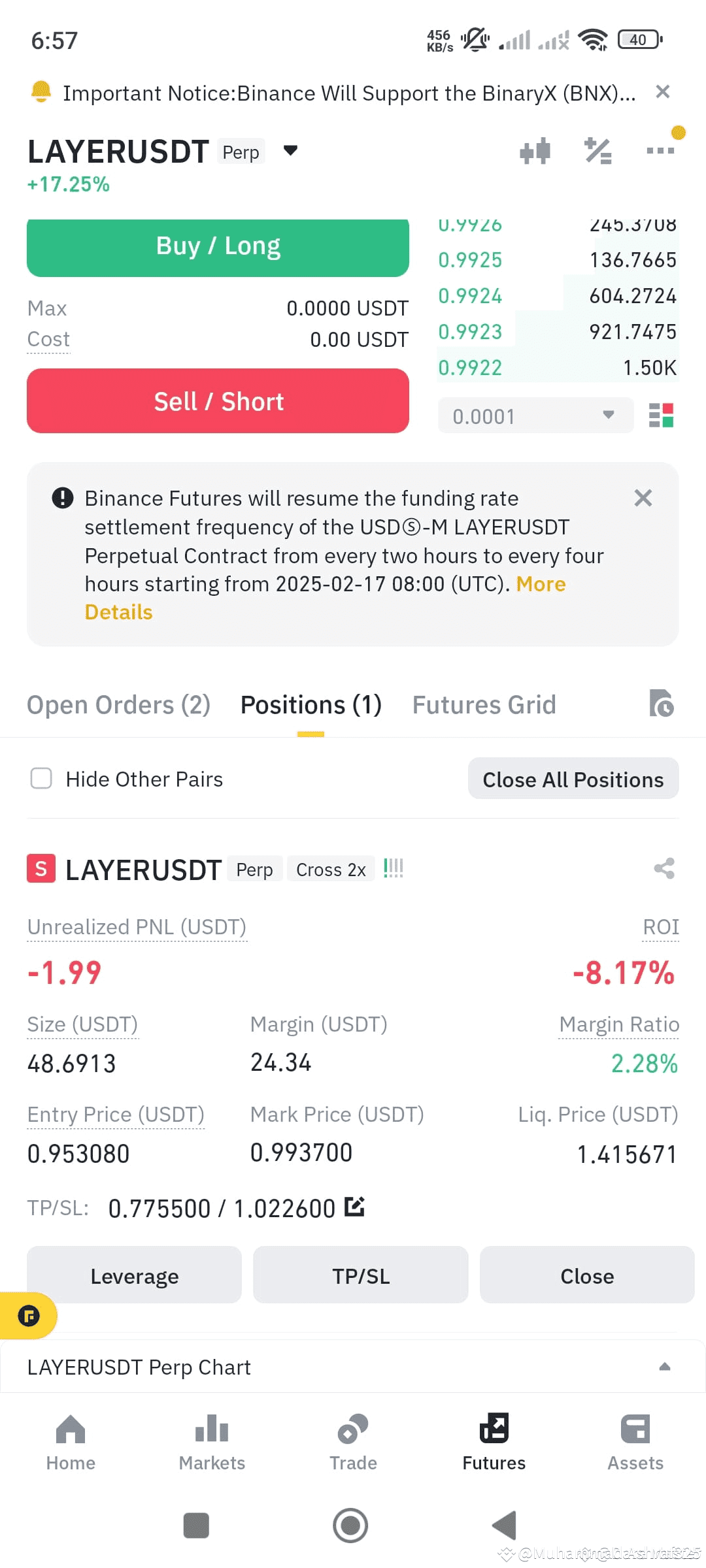
Task: Open the candlestick chart icon
Action: tap(535, 151)
